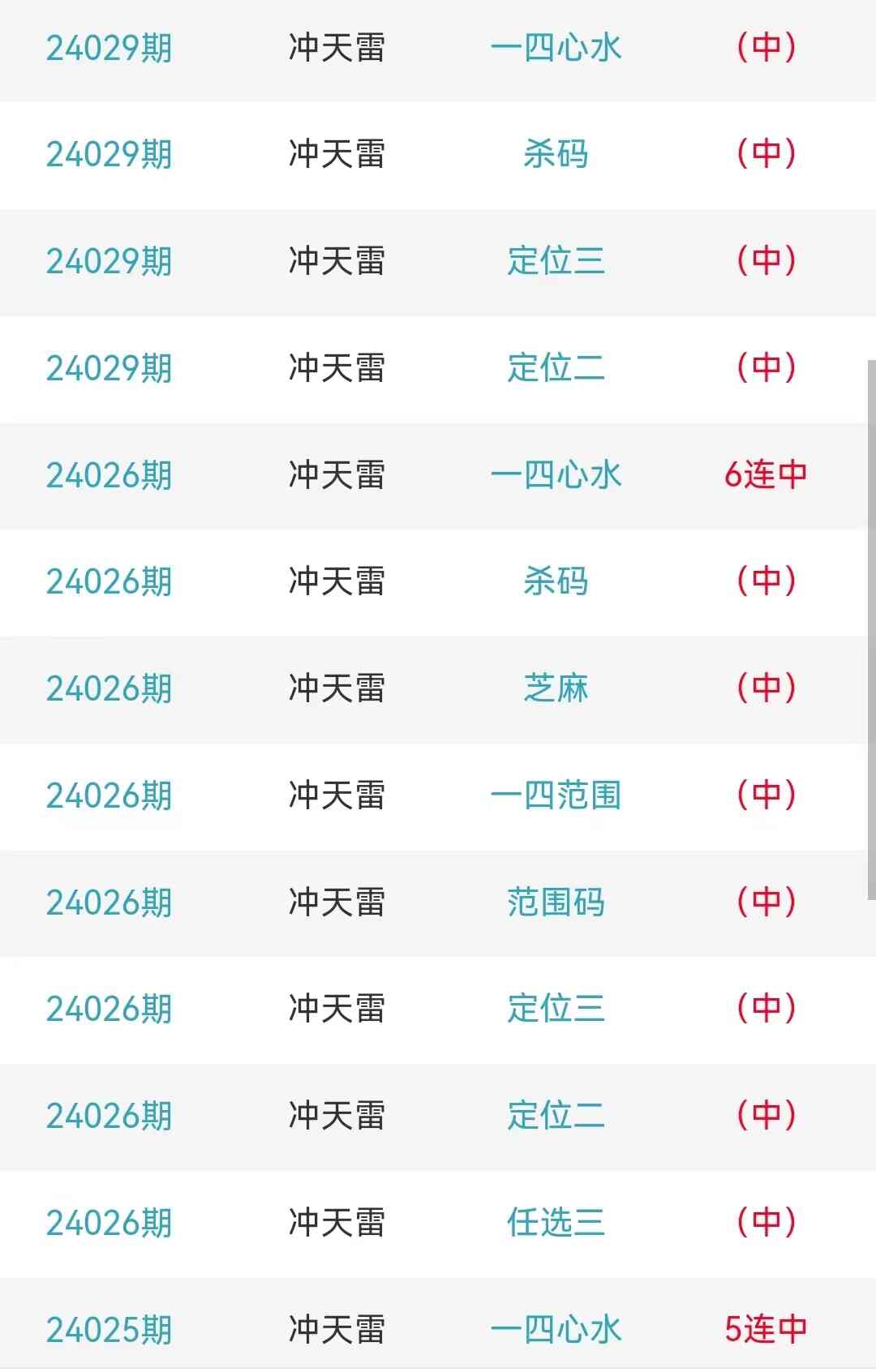This screenshot has width=876, height=1372.
Task: Open 24029期 杀码 entry
Action: (x=556, y=154)
